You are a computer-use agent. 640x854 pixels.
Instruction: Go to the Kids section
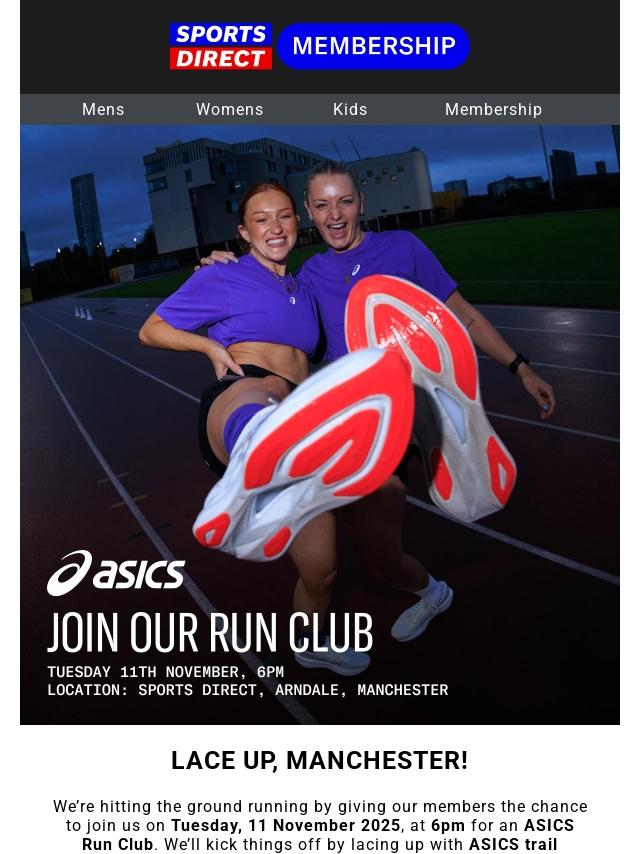(350, 110)
